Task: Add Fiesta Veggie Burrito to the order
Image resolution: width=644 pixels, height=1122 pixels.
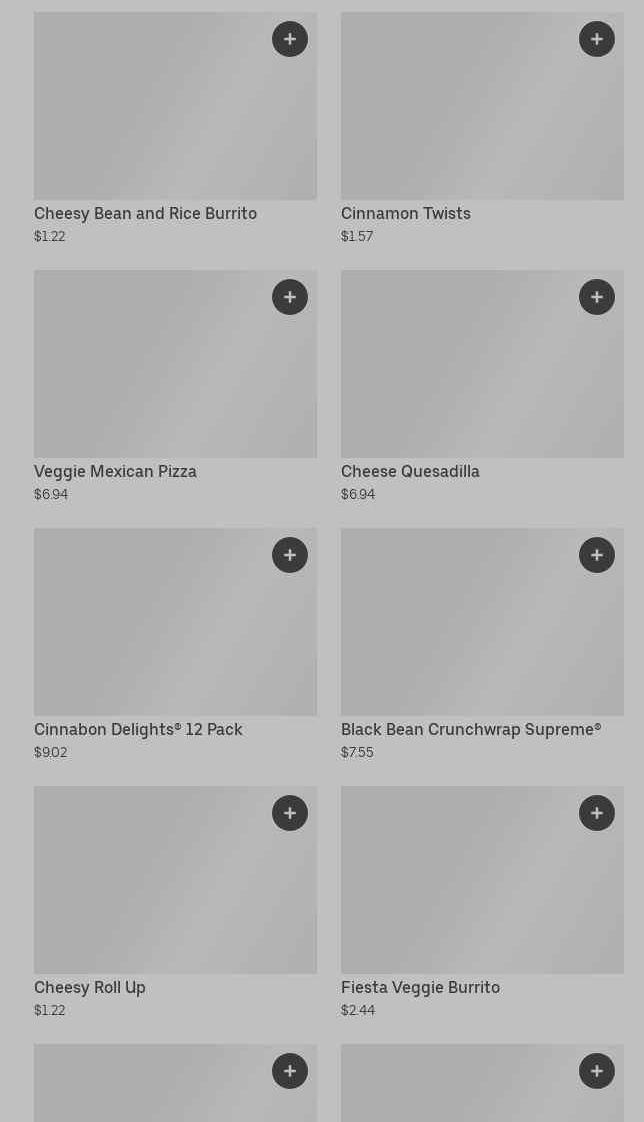Action: (597, 813)
